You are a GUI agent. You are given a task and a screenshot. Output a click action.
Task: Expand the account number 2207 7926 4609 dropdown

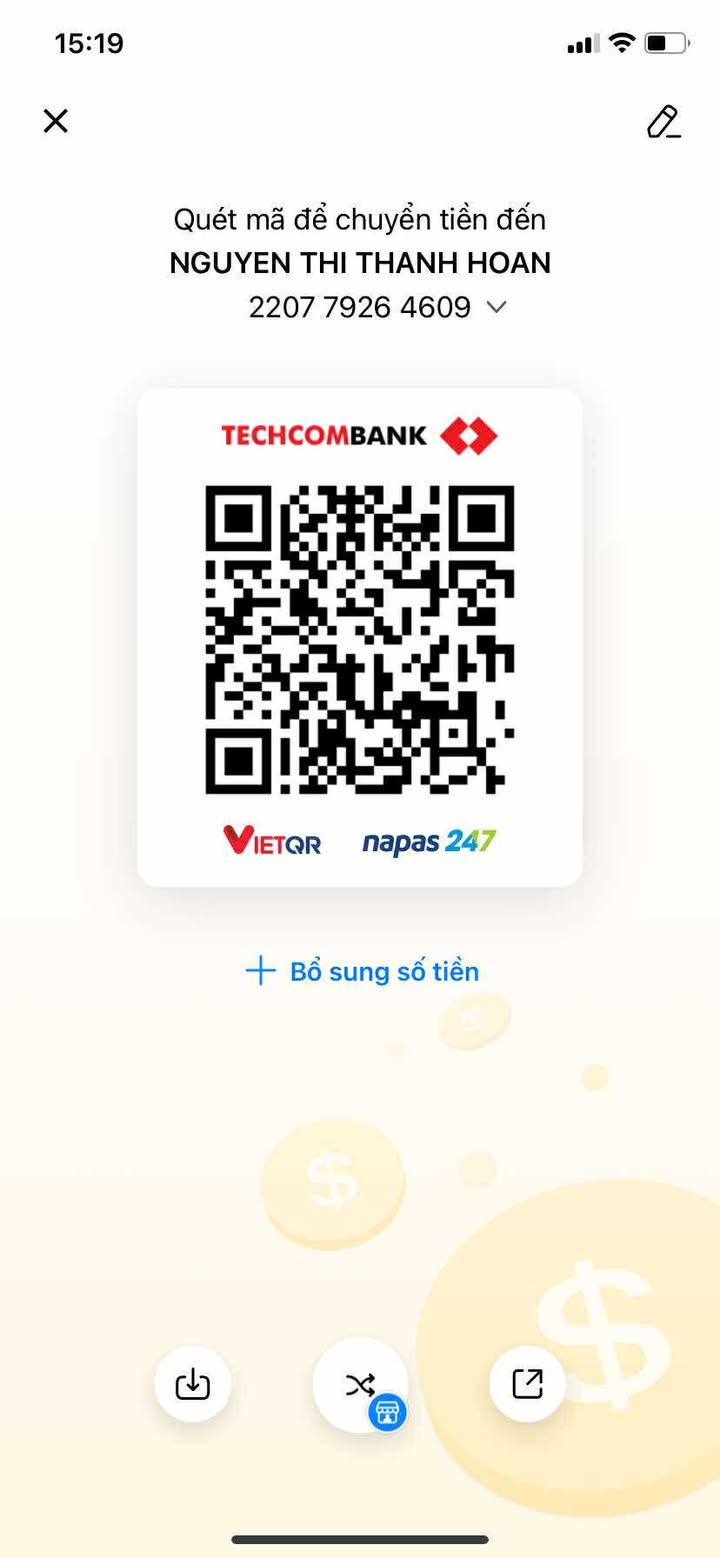coord(496,307)
